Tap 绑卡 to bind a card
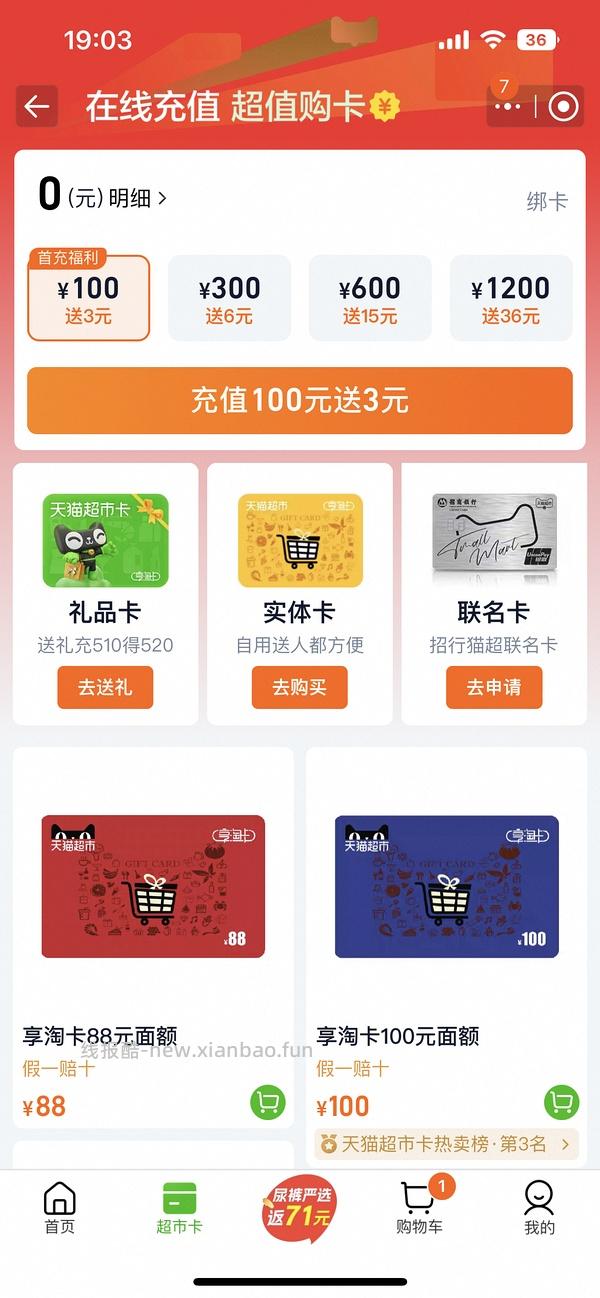The width and height of the screenshot is (600, 1298). pyautogui.click(x=546, y=201)
